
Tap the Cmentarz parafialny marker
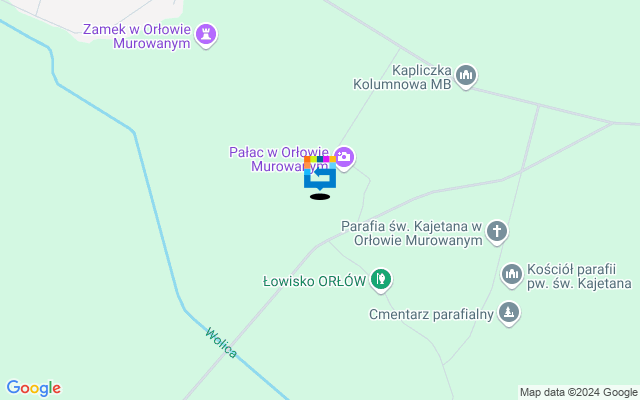510,314
